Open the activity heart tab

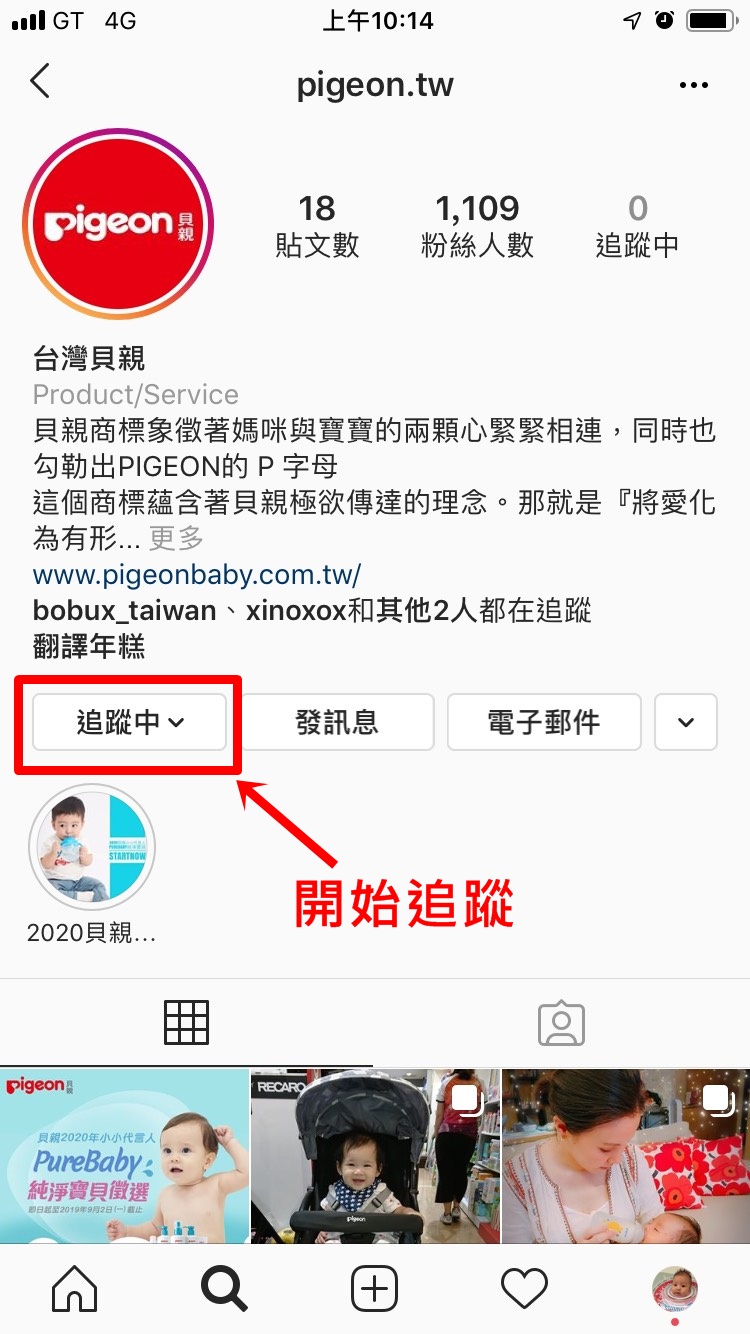pos(524,1290)
